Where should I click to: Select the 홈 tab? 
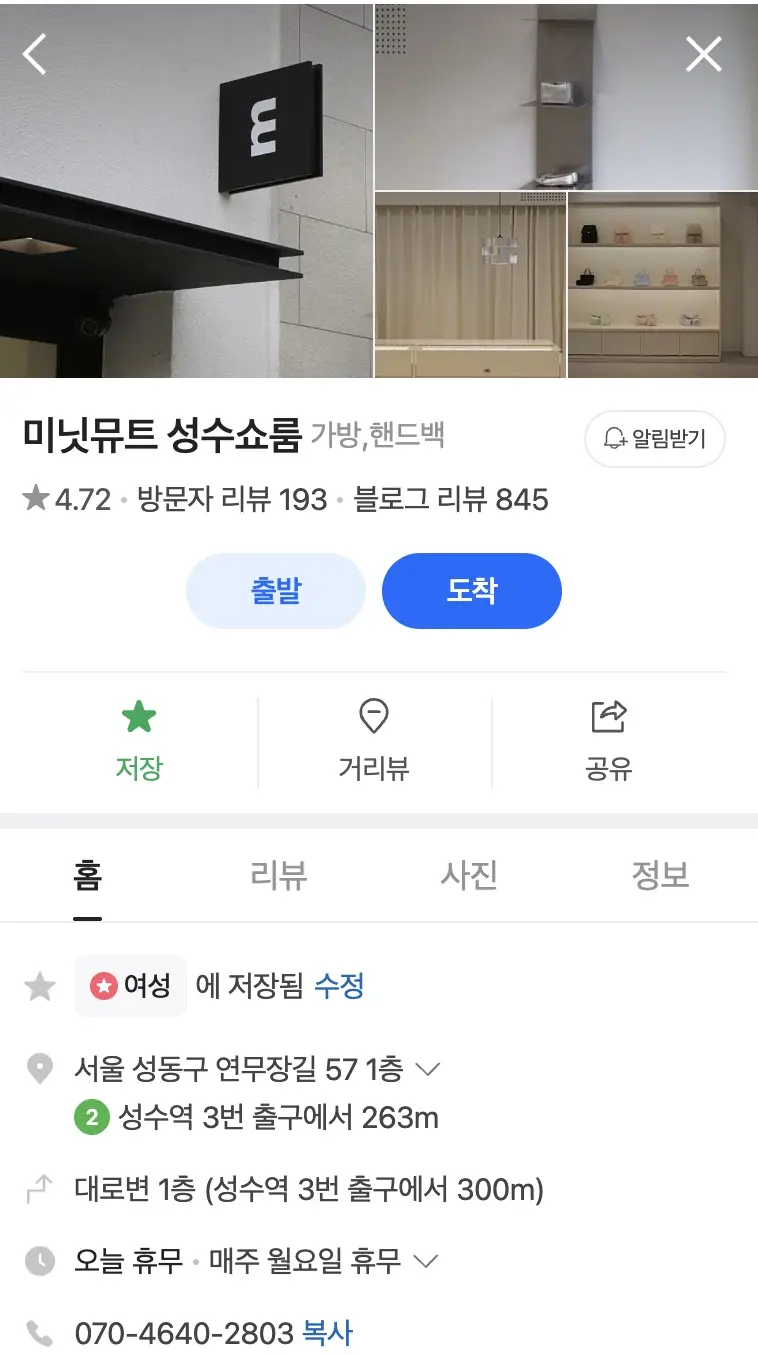tap(88, 876)
